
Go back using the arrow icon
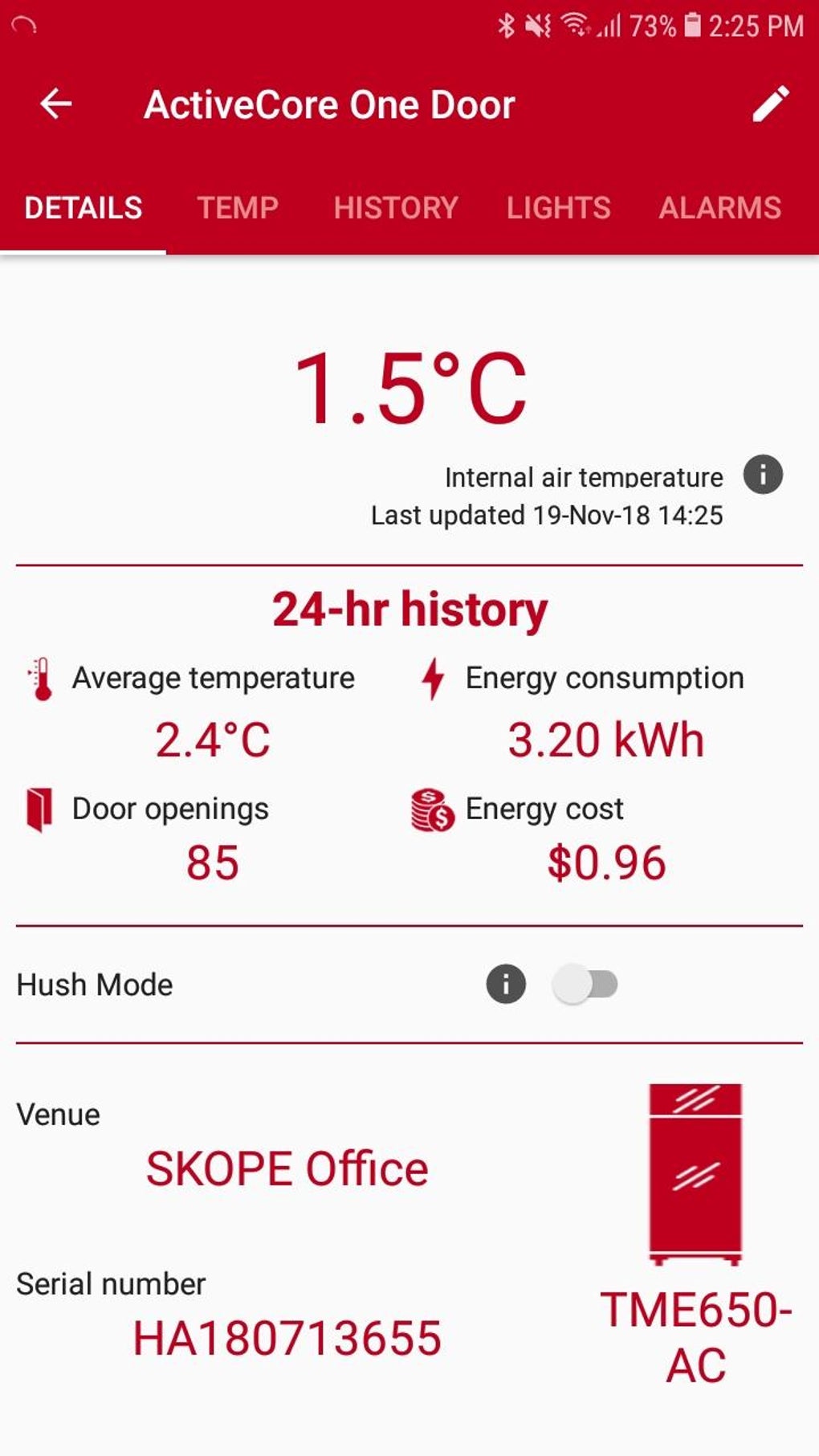click(56, 104)
